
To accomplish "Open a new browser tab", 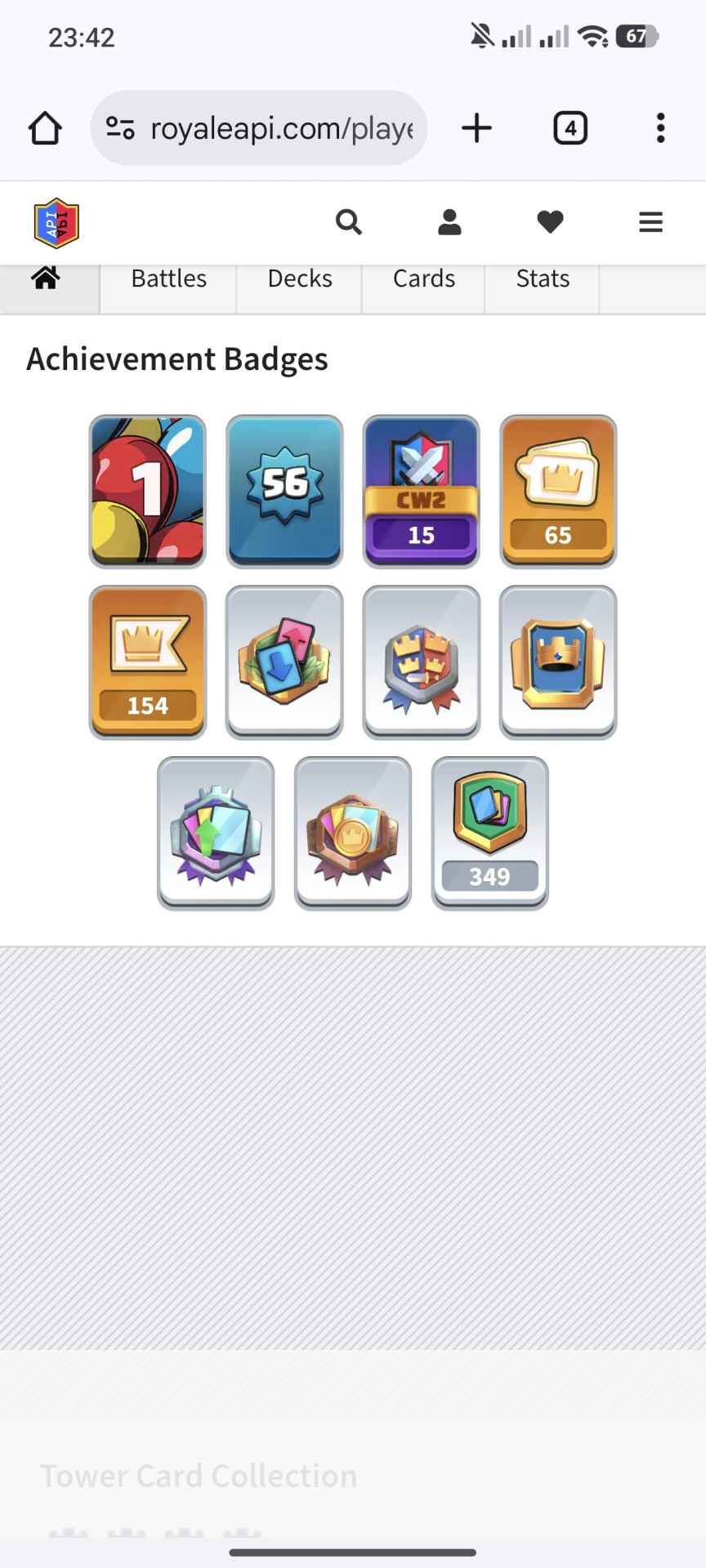I will pyautogui.click(x=476, y=128).
